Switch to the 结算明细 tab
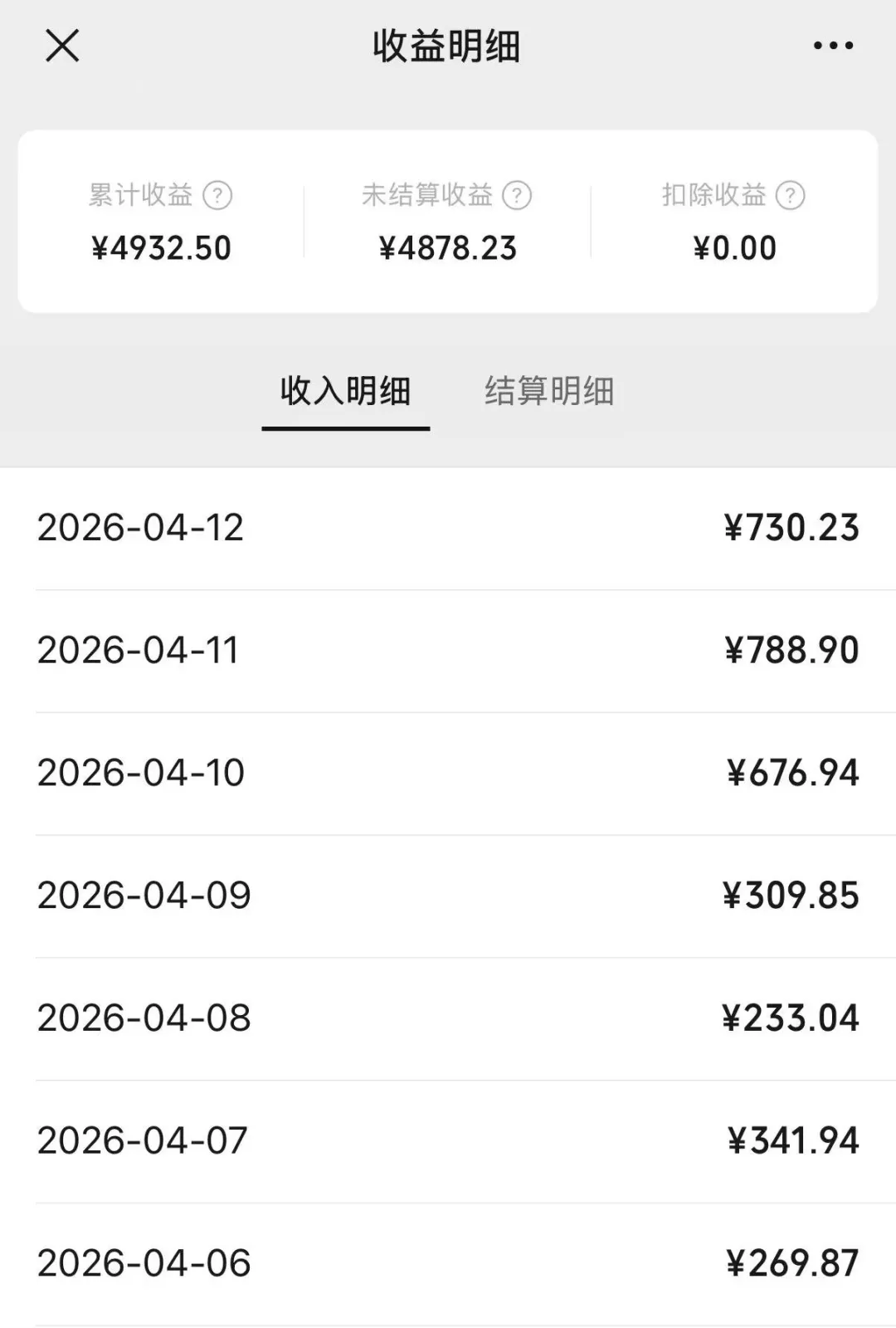 tap(549, 391)
